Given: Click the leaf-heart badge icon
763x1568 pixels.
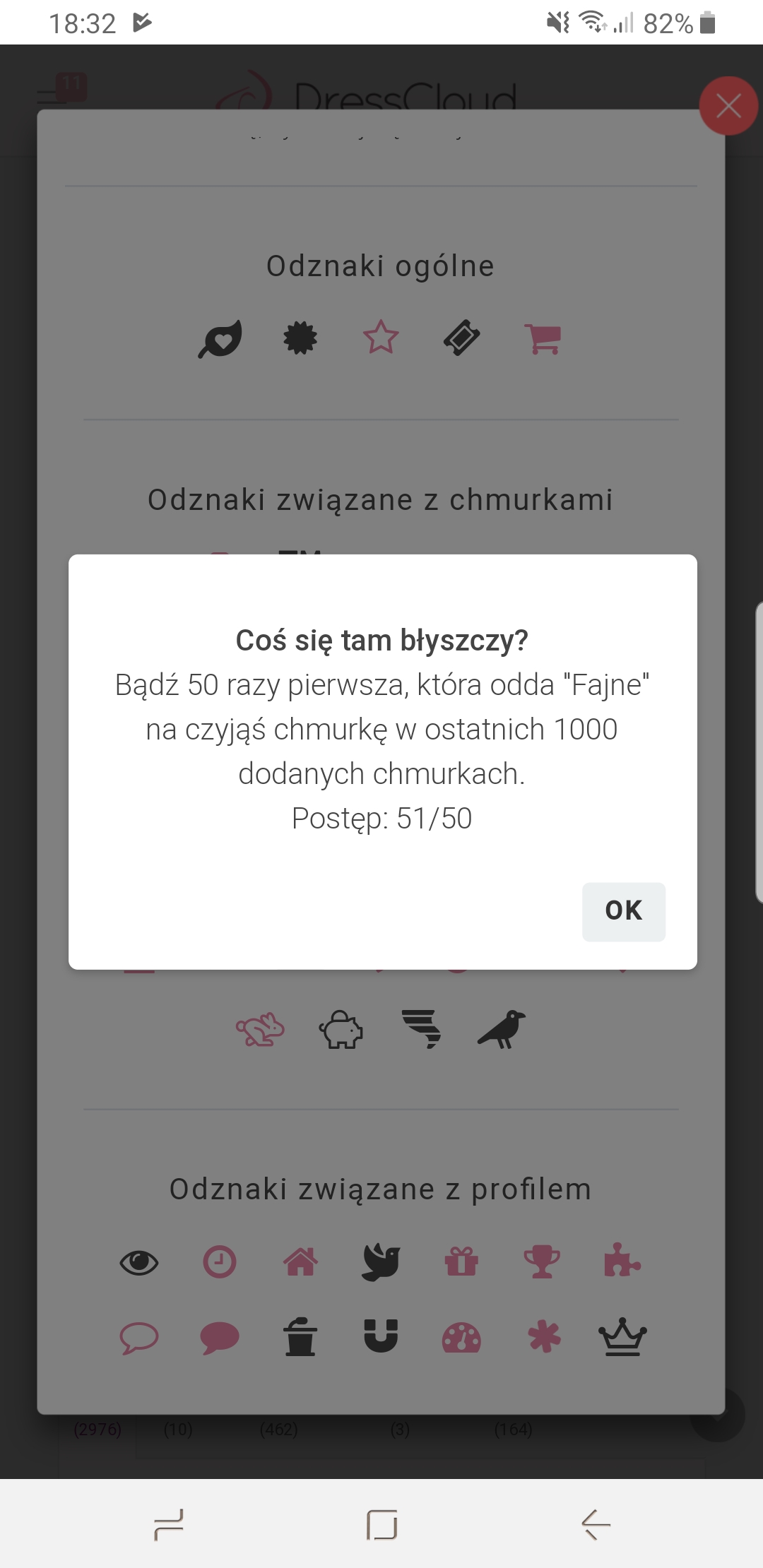Looking at the screenshot, I should pyautogui.click(x=219, y=338).
